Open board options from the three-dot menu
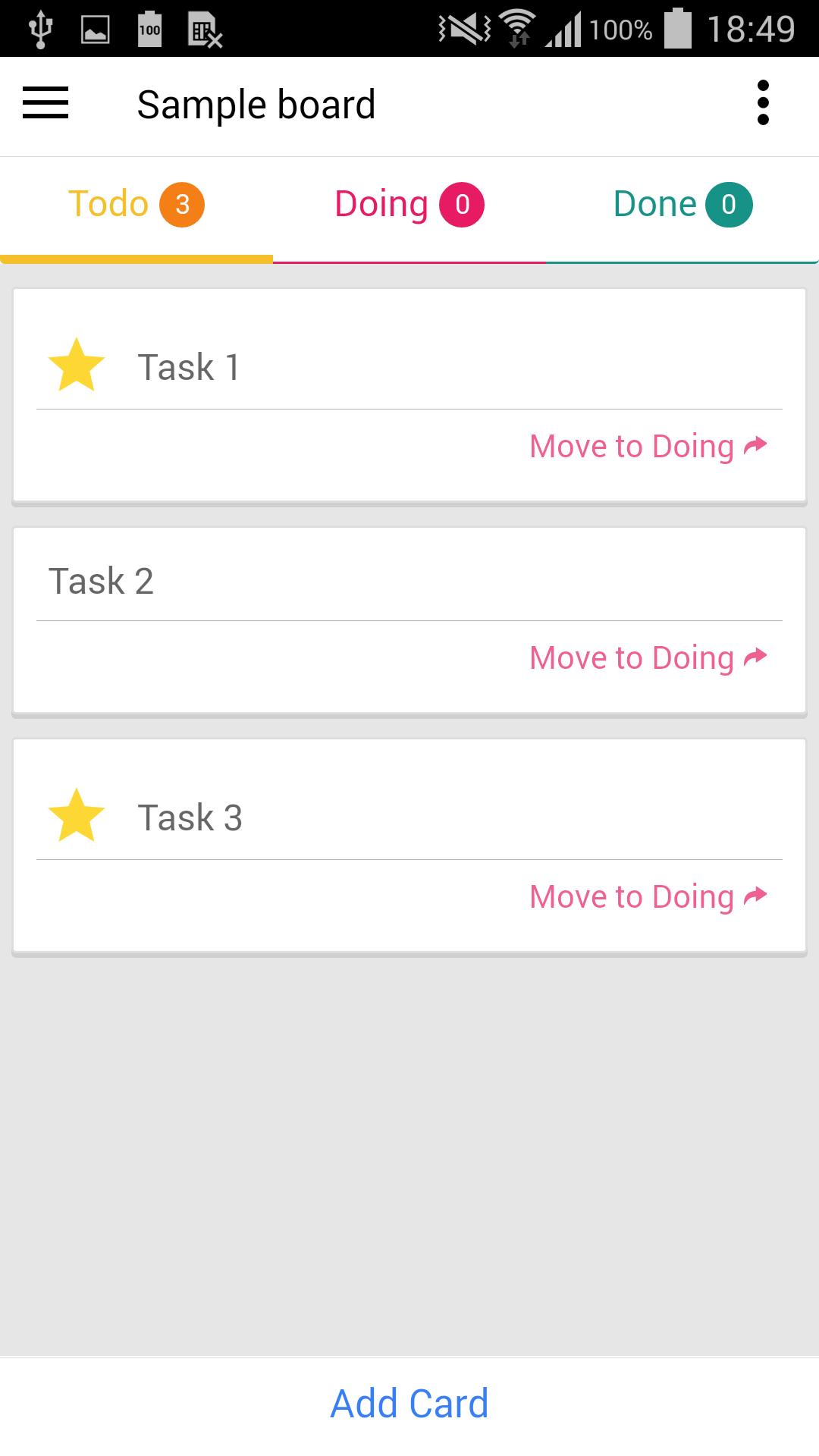This screenshot has width=819, height=1456. coord(764,104)
